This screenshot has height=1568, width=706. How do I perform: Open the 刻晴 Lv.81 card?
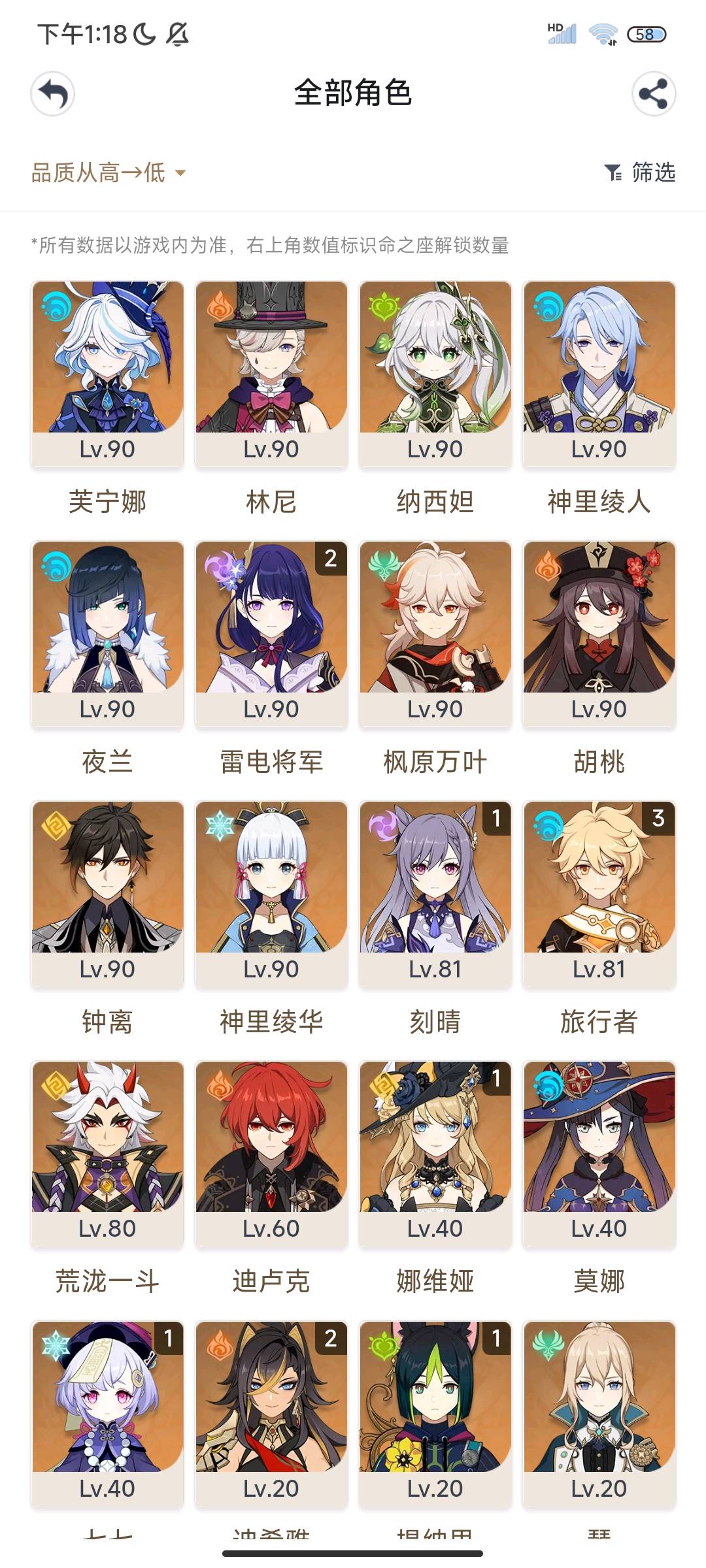[x=435, y=893]
